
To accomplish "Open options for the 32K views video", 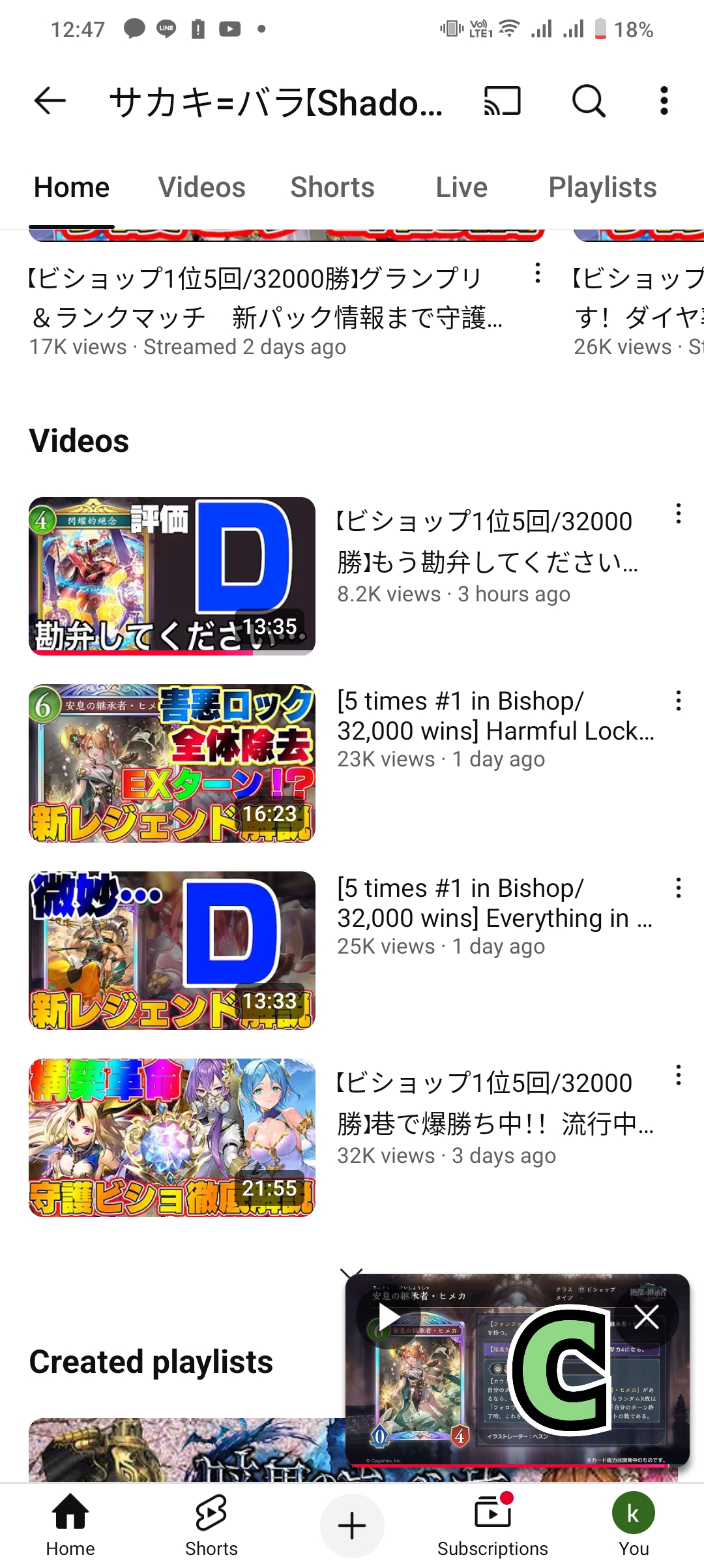I will click(679, 1076).
